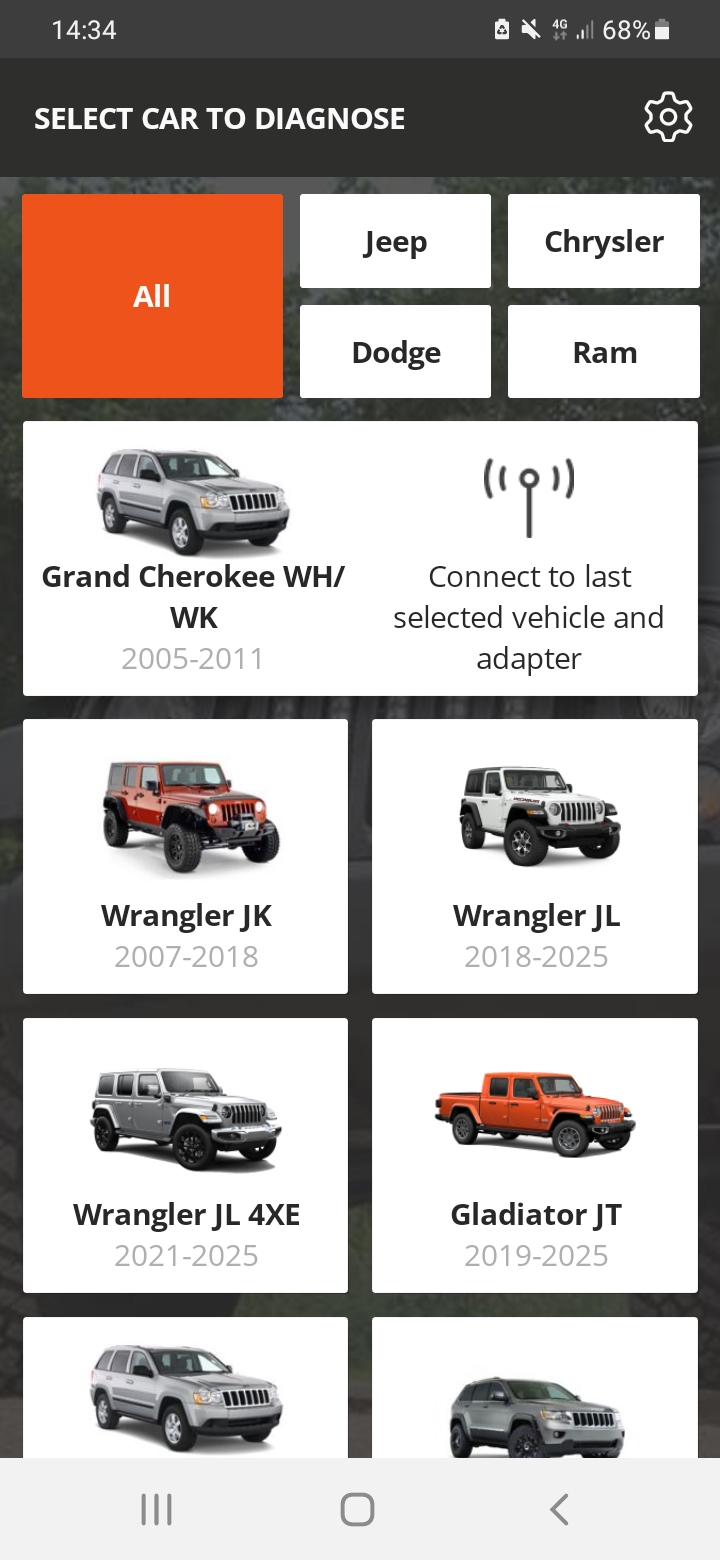Image resolution: width=720 pixels, height=1560 pixels.
Task: Select the Wrangler JL 2018-2025 card
Action: (x=535, y=856)
